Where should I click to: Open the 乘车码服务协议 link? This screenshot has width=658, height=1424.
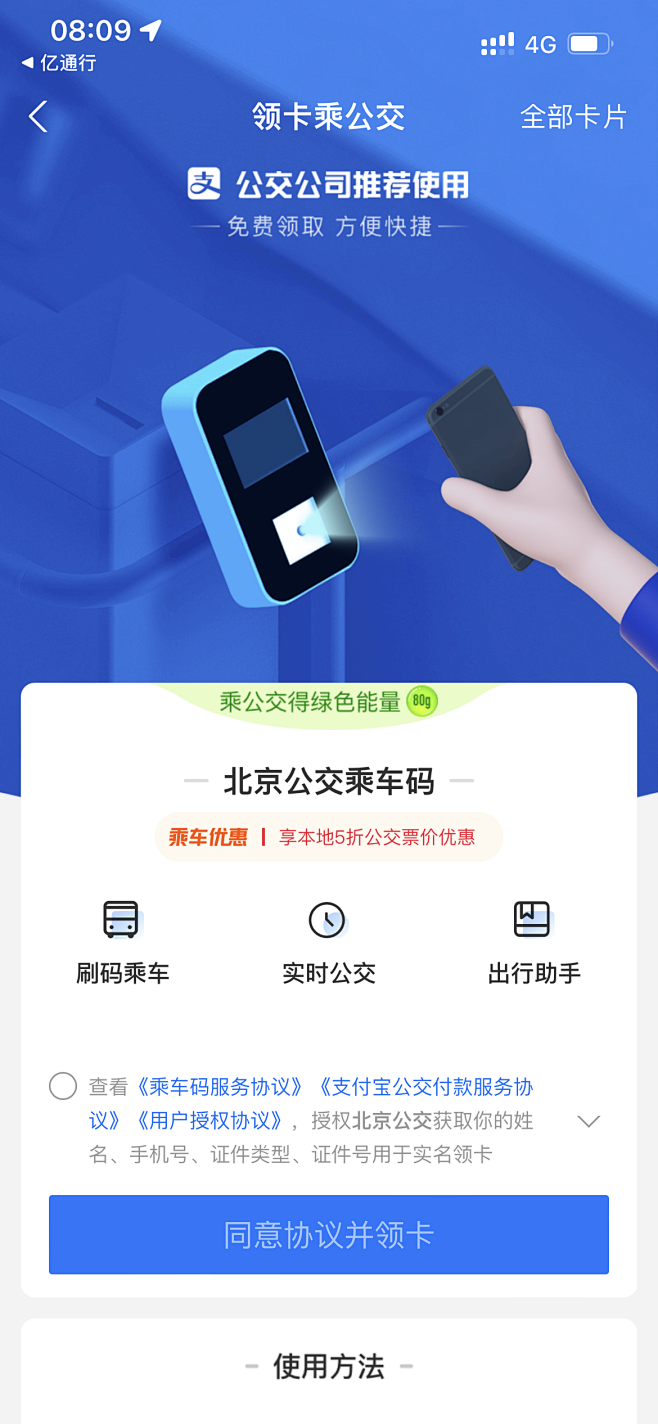click(219, 1087)
